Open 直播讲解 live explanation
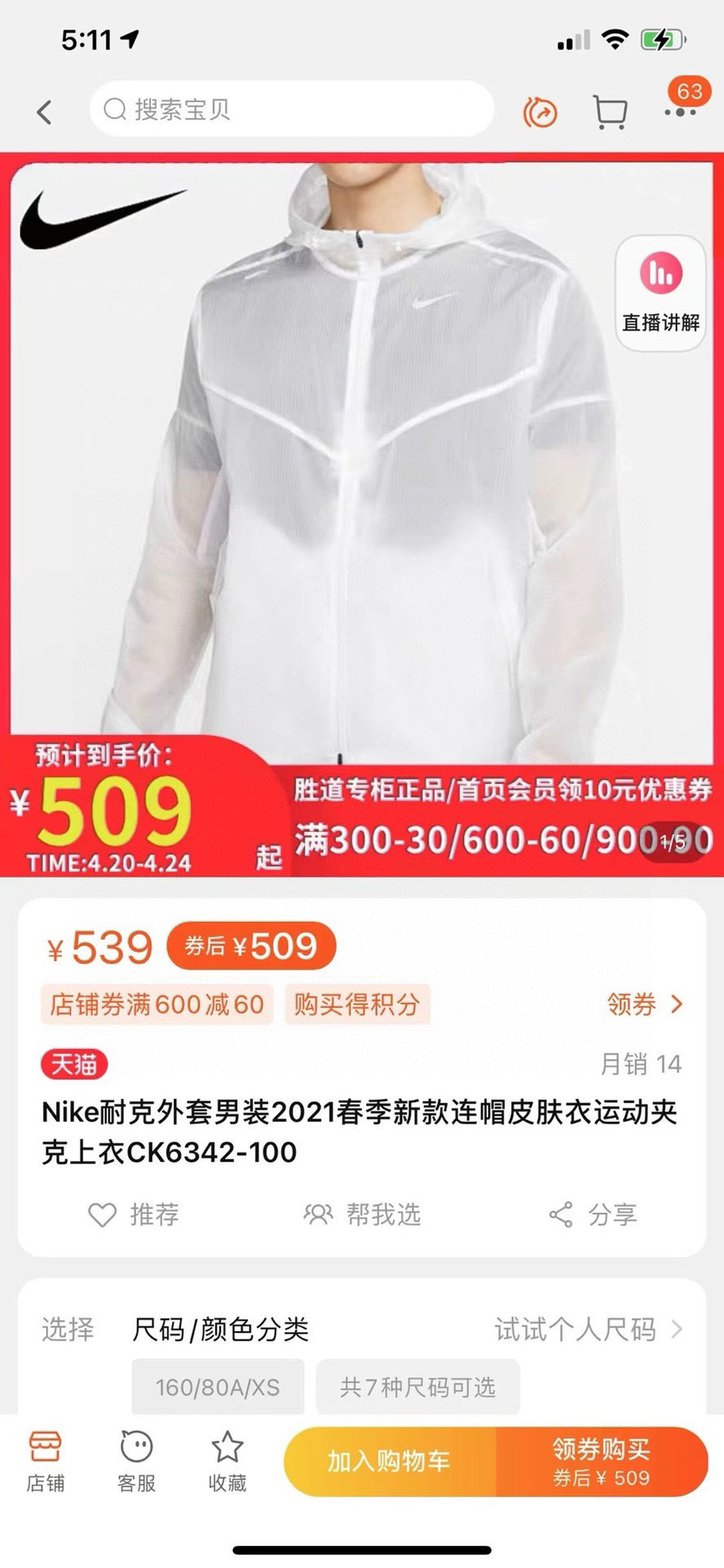The width and height of the screenshot is (724, 1568). 660,293
